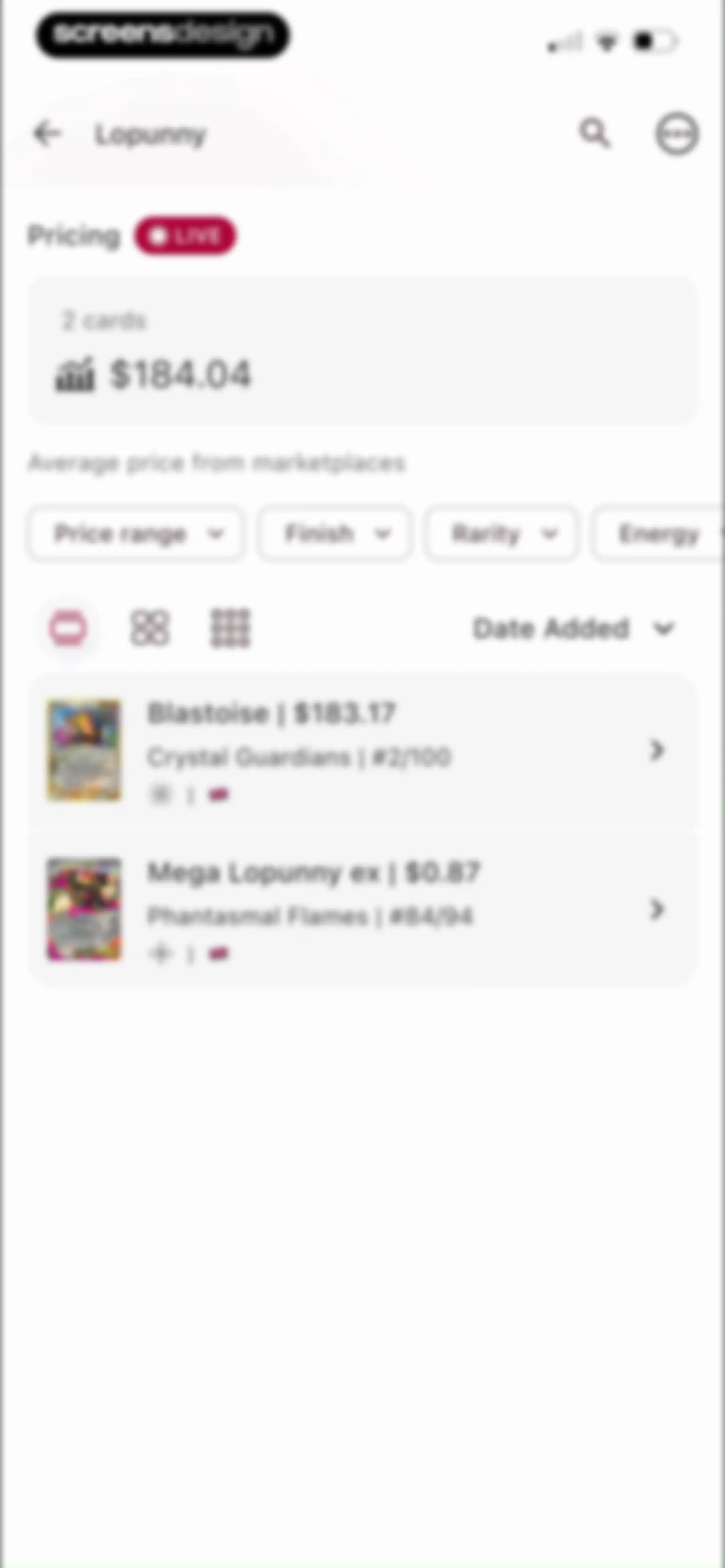This screenshot has height=1568, width=725.
Task: Expand the Price range filter
Action: click(136, 534)
